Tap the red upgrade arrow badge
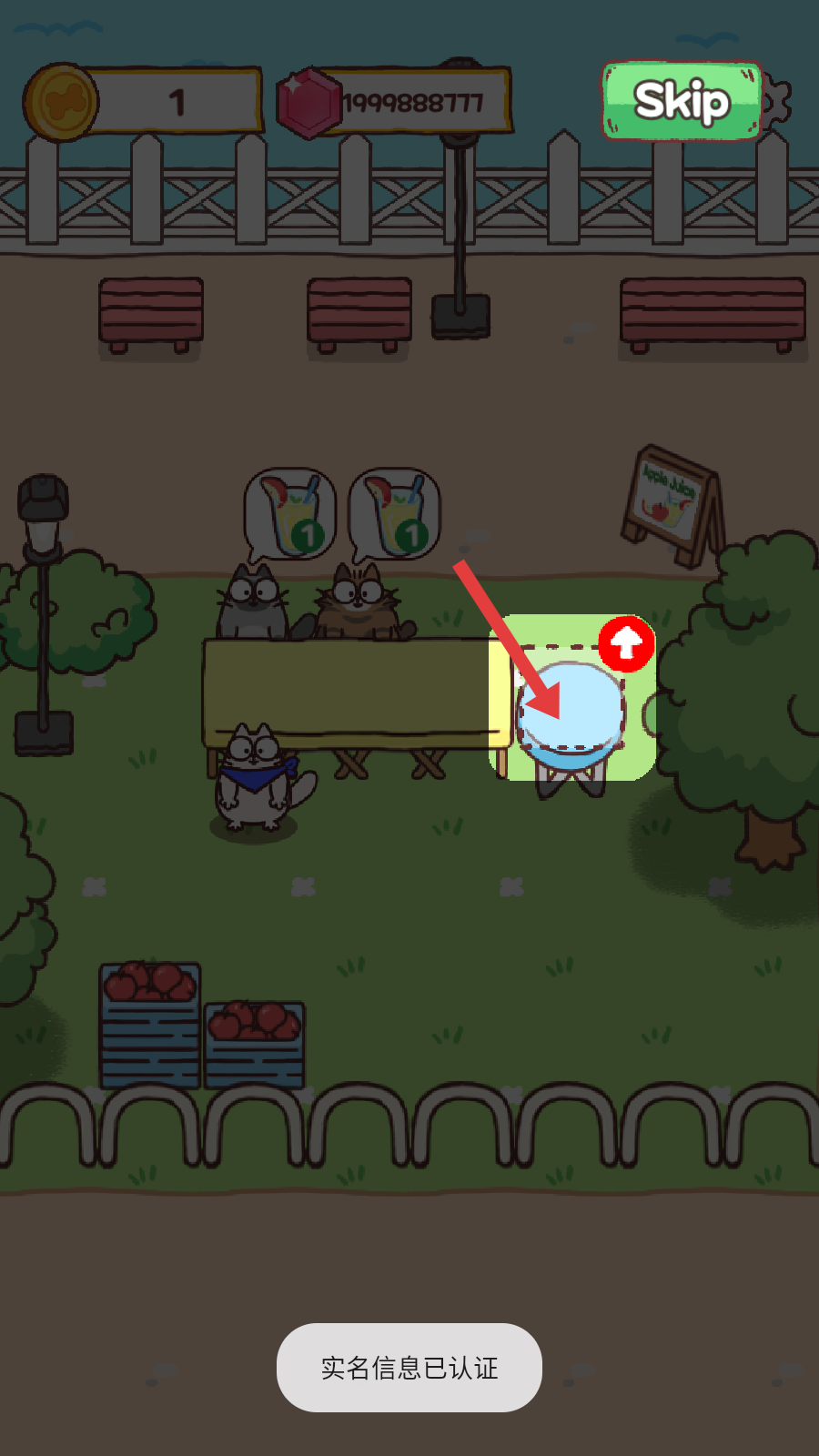The height and width of the screenshot is (1456, 819). tap(627, 644)
